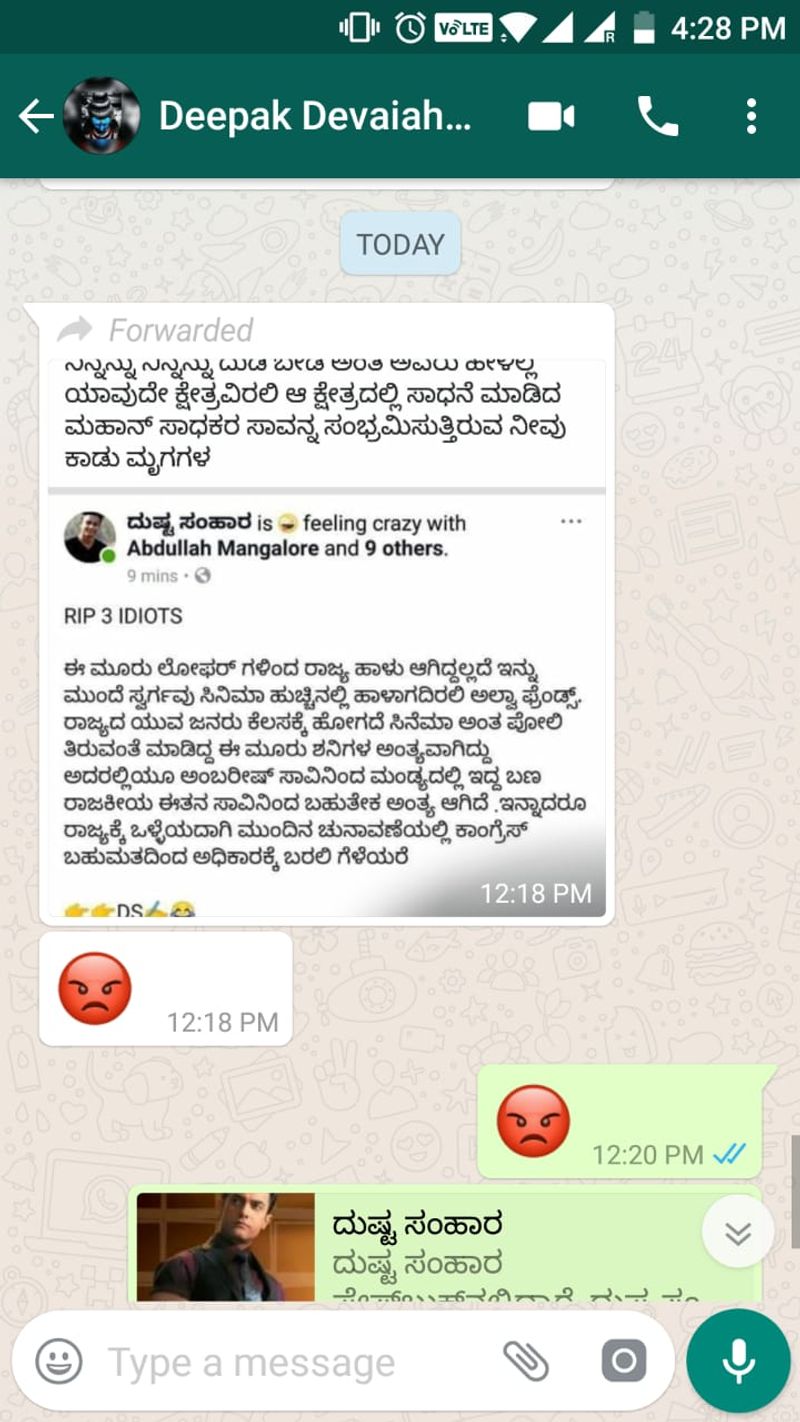Jump to the latest message
This screenshot has width=800, height=1422.
738,1232
